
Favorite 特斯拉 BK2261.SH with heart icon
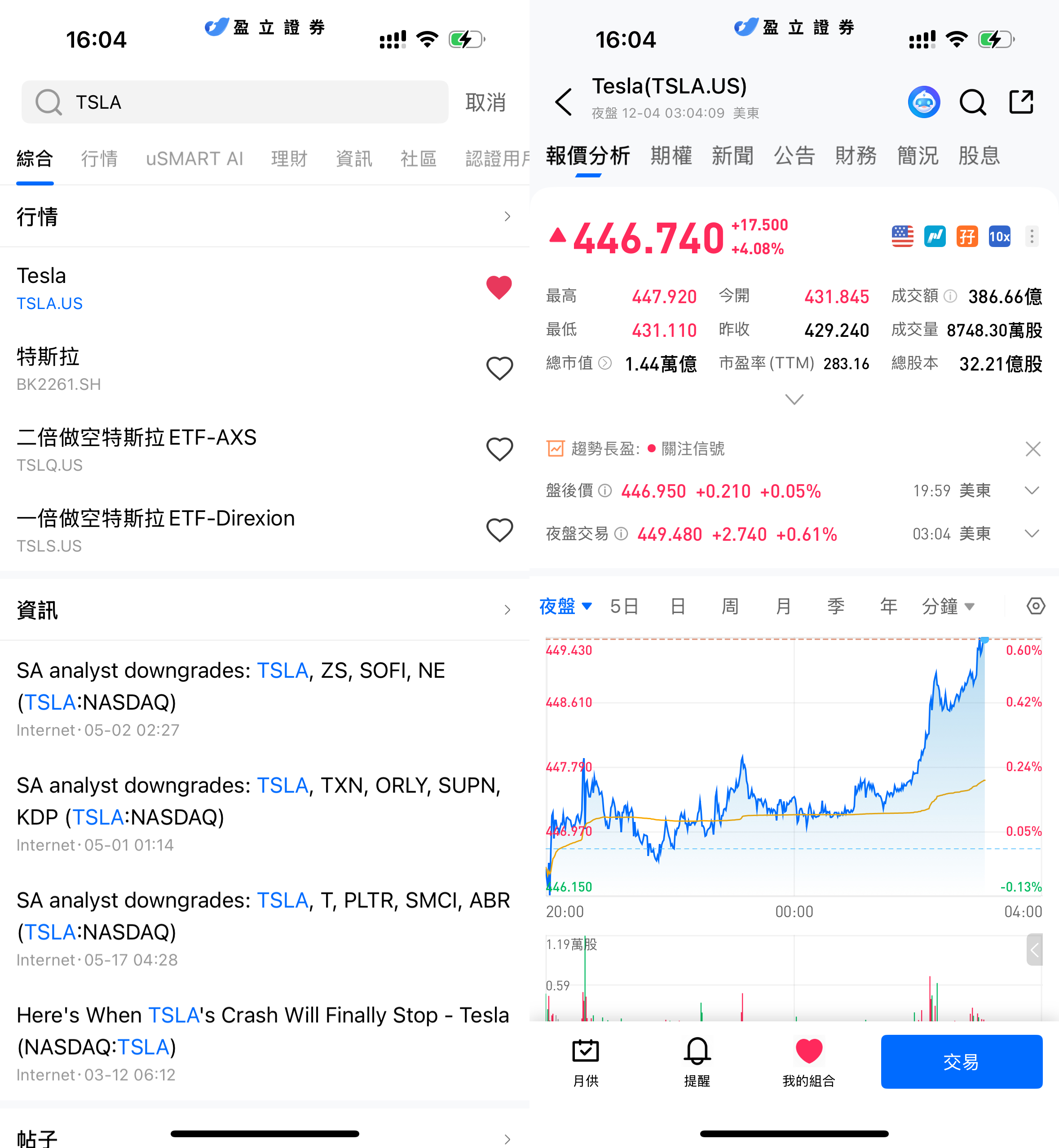tap(499, 368)
